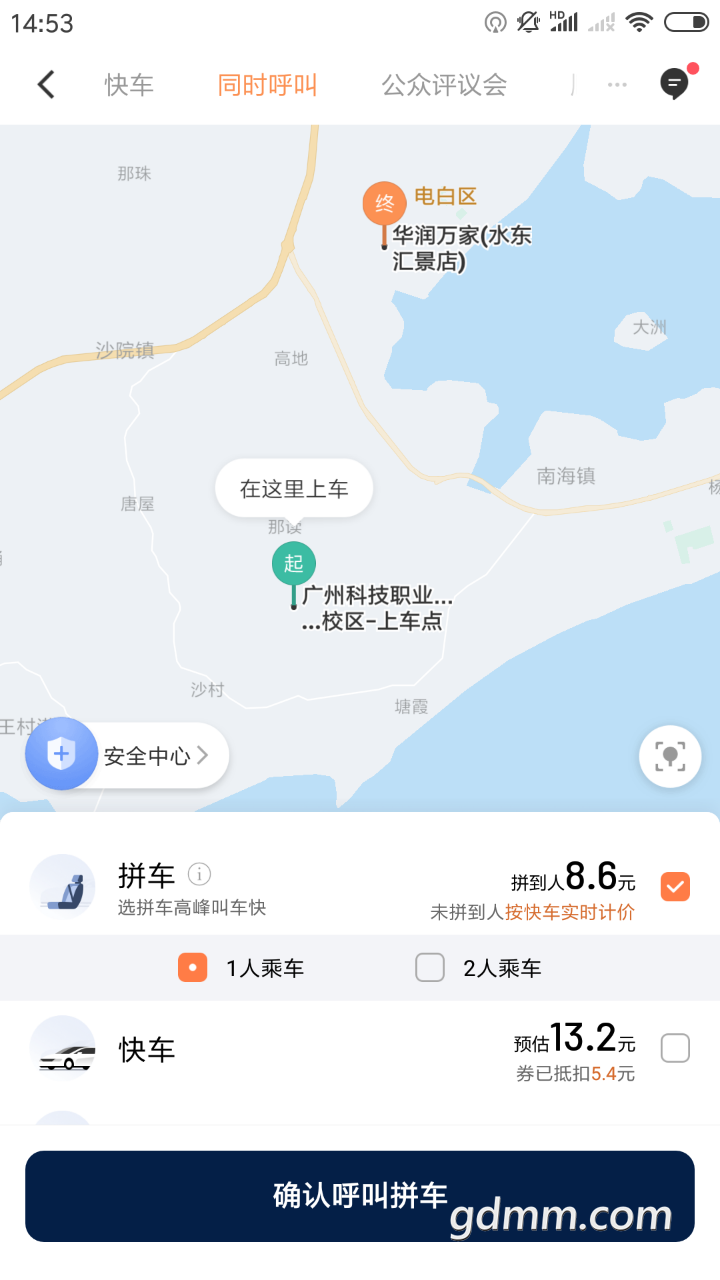Select 1人乘车 passenger option
Viewport: 720px width, 1280px height.
(x=193, y=968)
